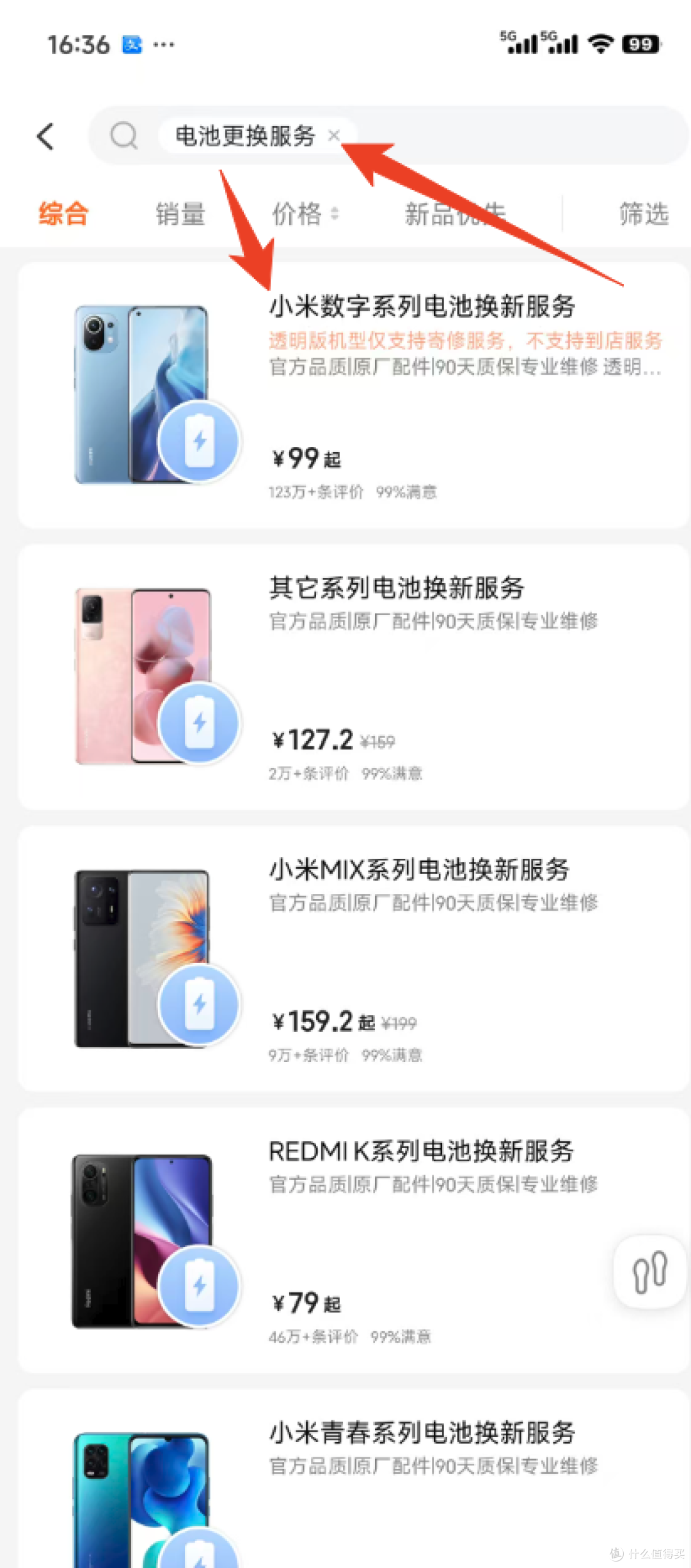Image resolution: width=691 pixels, height=1568 pixels.
Task: Open 其它系列电池换新服务 product
Action: (x=354, y=677)
